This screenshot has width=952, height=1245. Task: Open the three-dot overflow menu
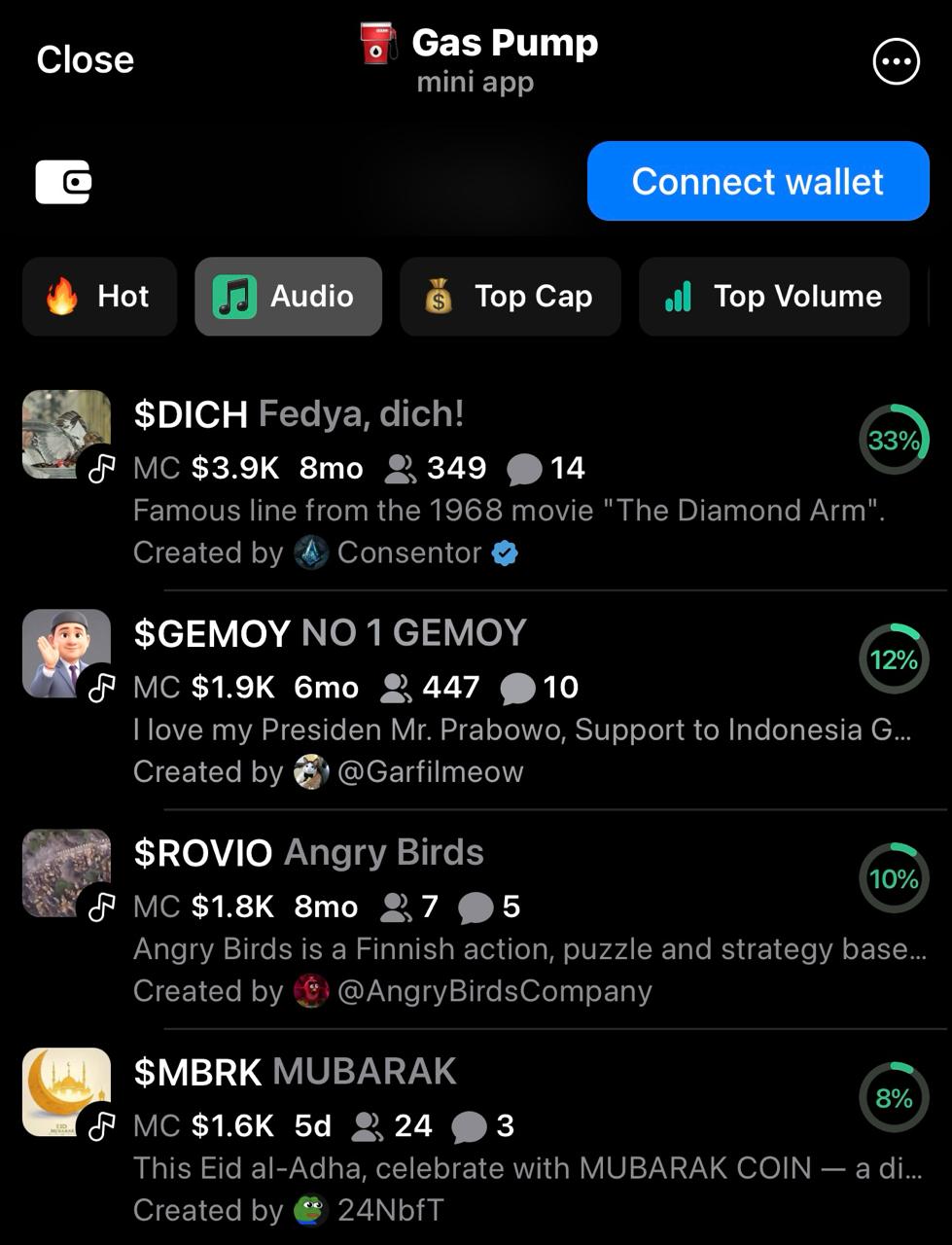point(896,62)
